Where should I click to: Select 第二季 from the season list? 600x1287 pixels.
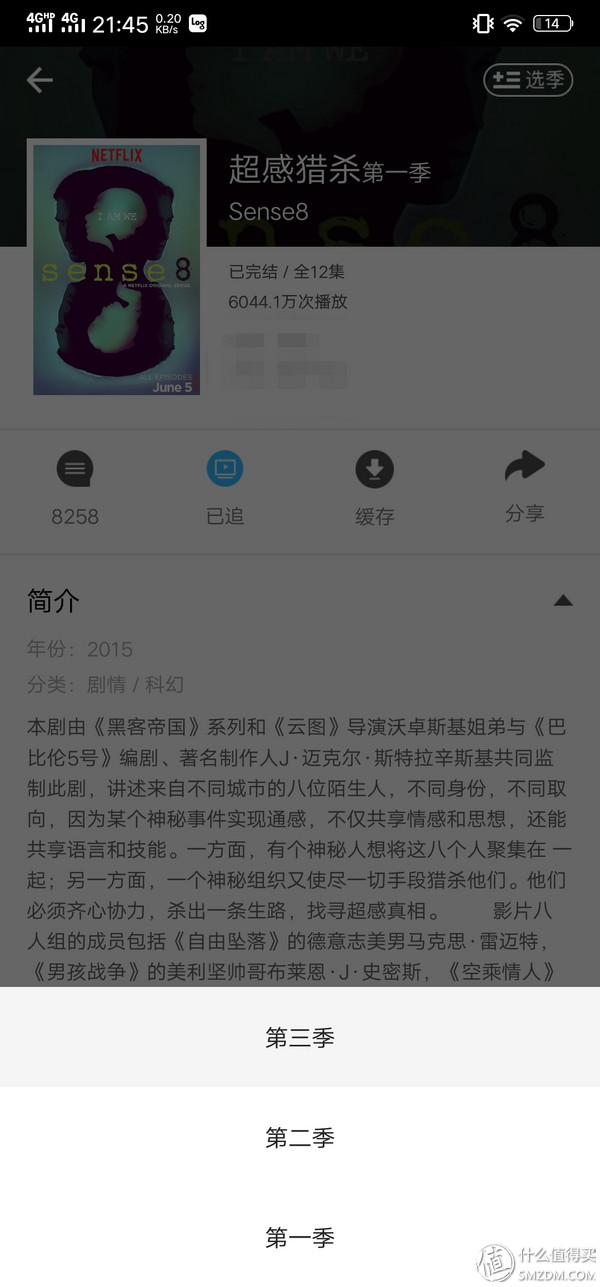pyautogui.click(x=300, y=1138)
